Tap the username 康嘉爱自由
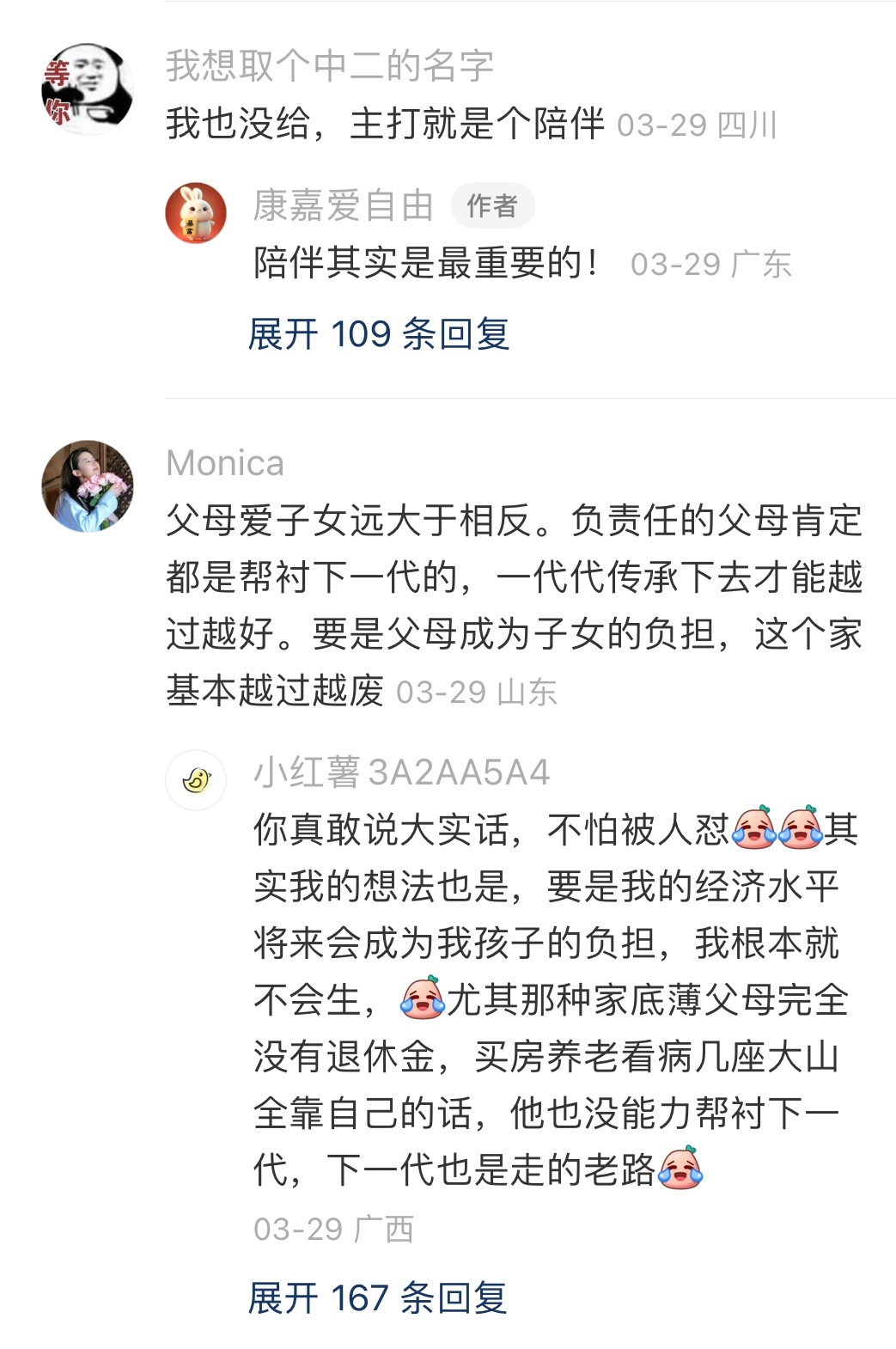 (x=343, y=205)
